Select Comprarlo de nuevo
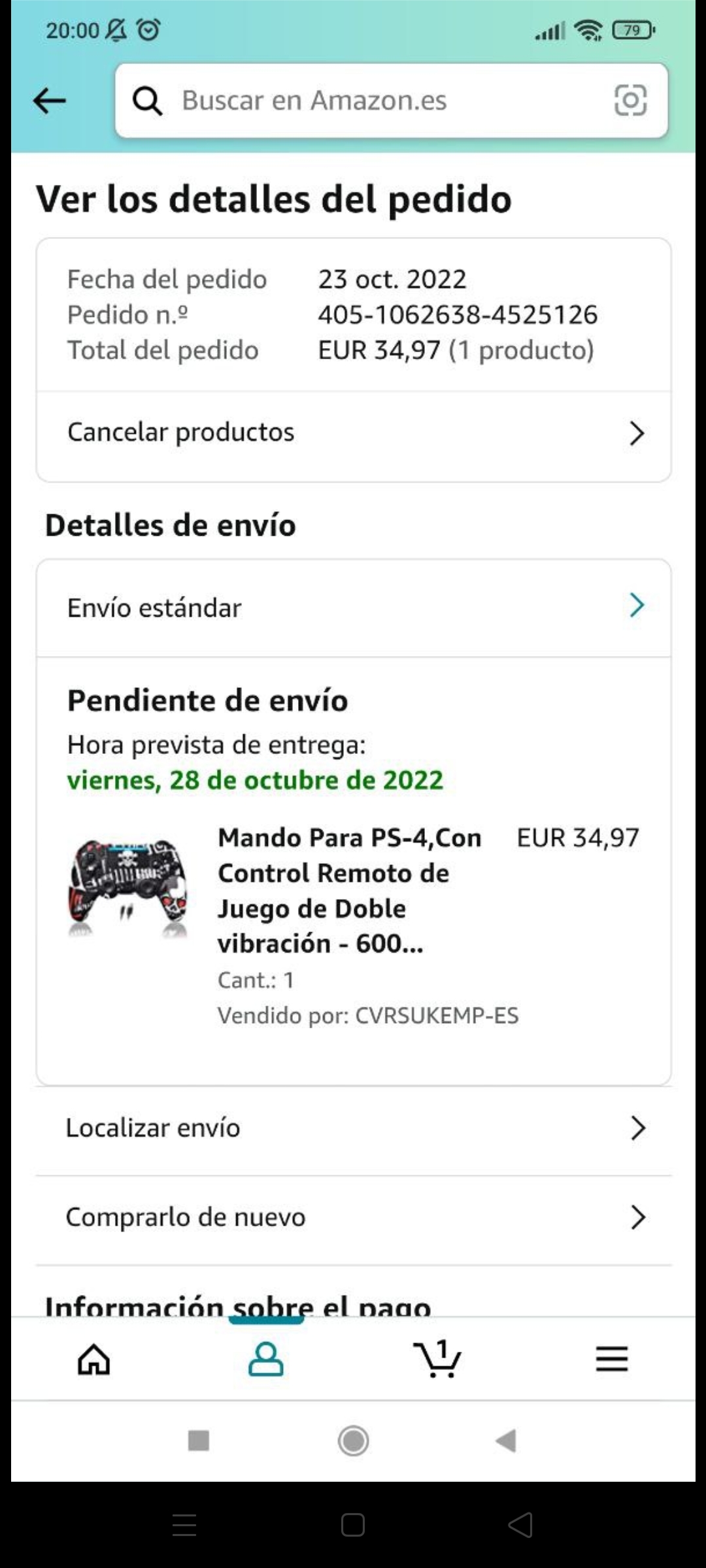706x1568 pixels. pos(353,1217)
